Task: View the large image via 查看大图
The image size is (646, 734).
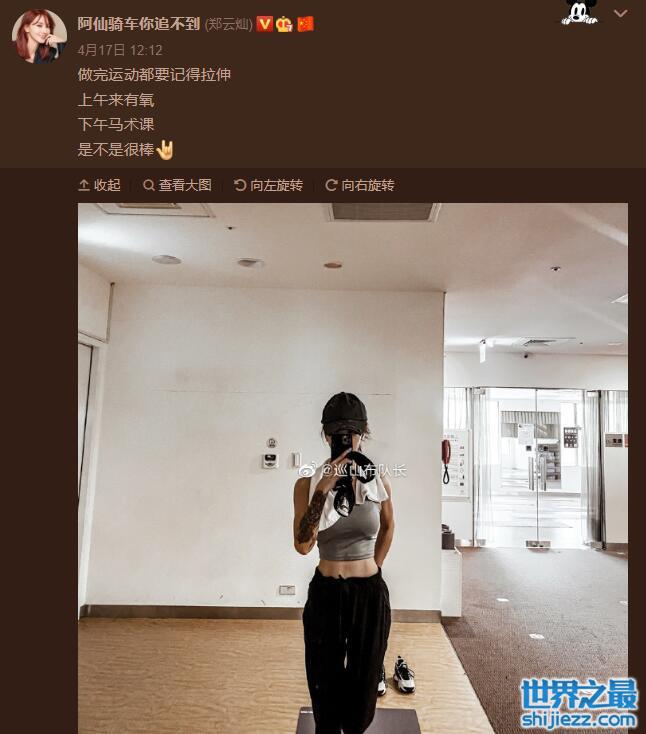Action: point(177,185)
